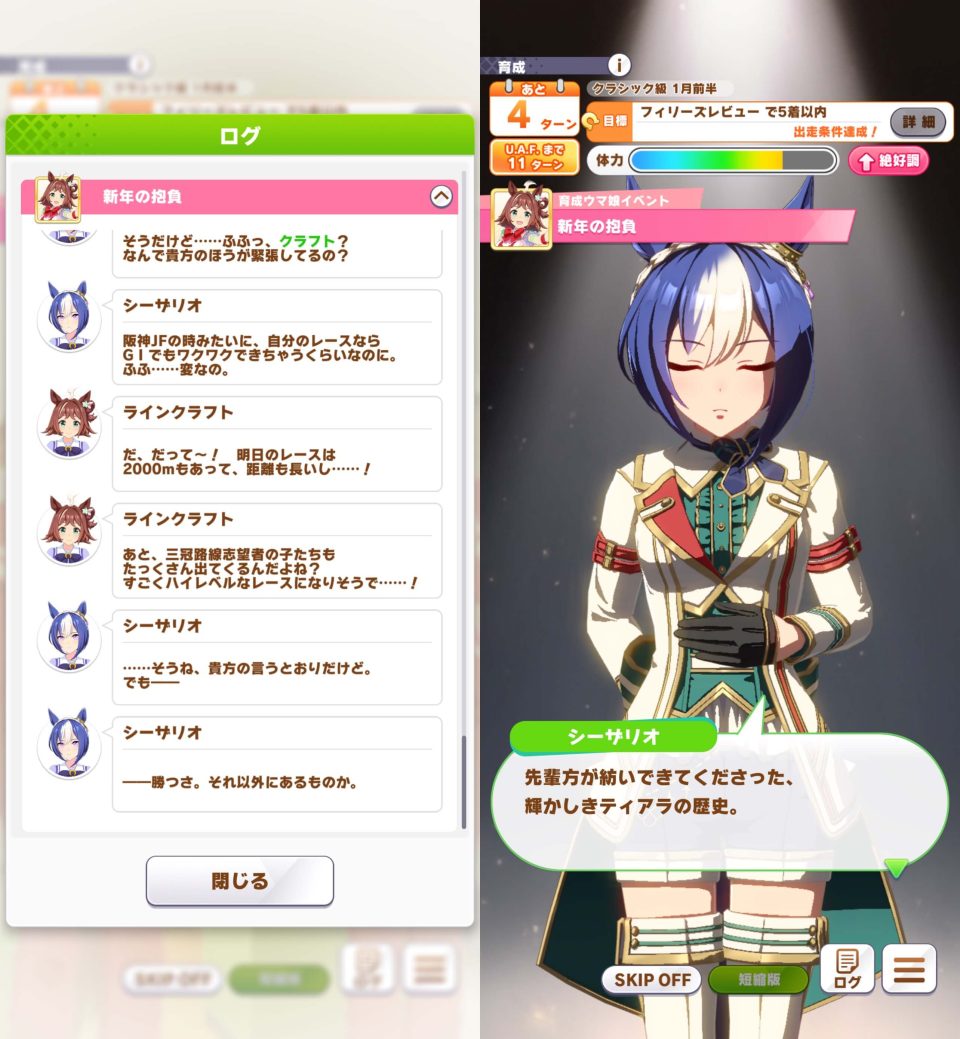Select the 短縮版 shortened event option
Screen dimensions: 960x1039
click(x=757, y=979)
